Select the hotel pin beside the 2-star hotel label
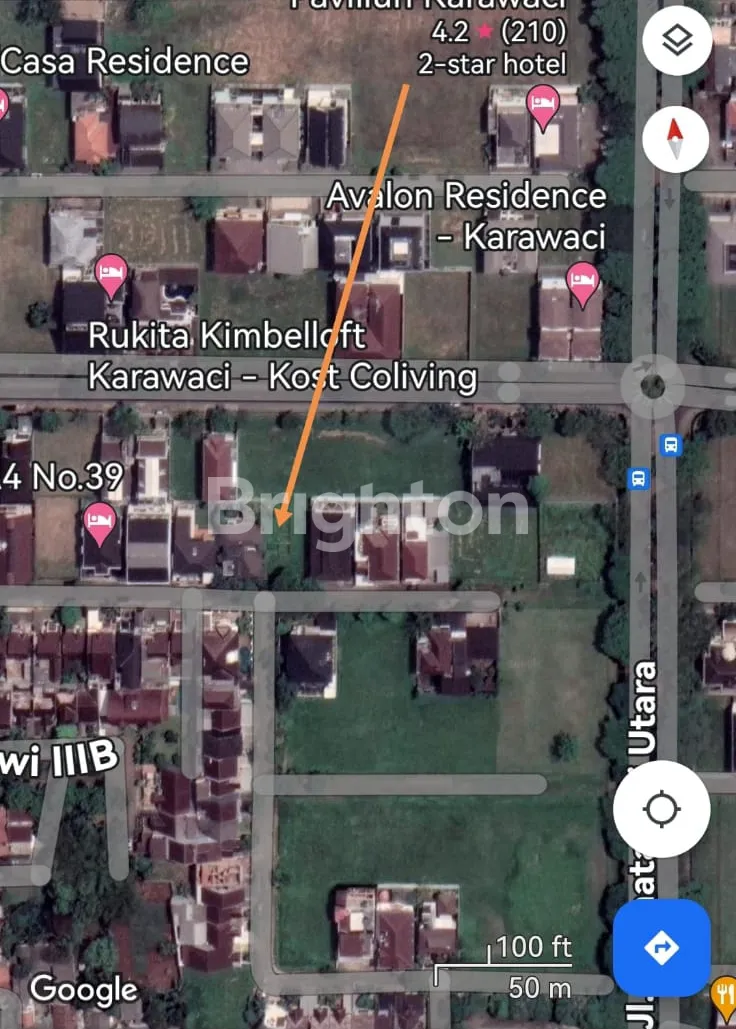Viewport: 736px width, 1029px height. point(543,106)
